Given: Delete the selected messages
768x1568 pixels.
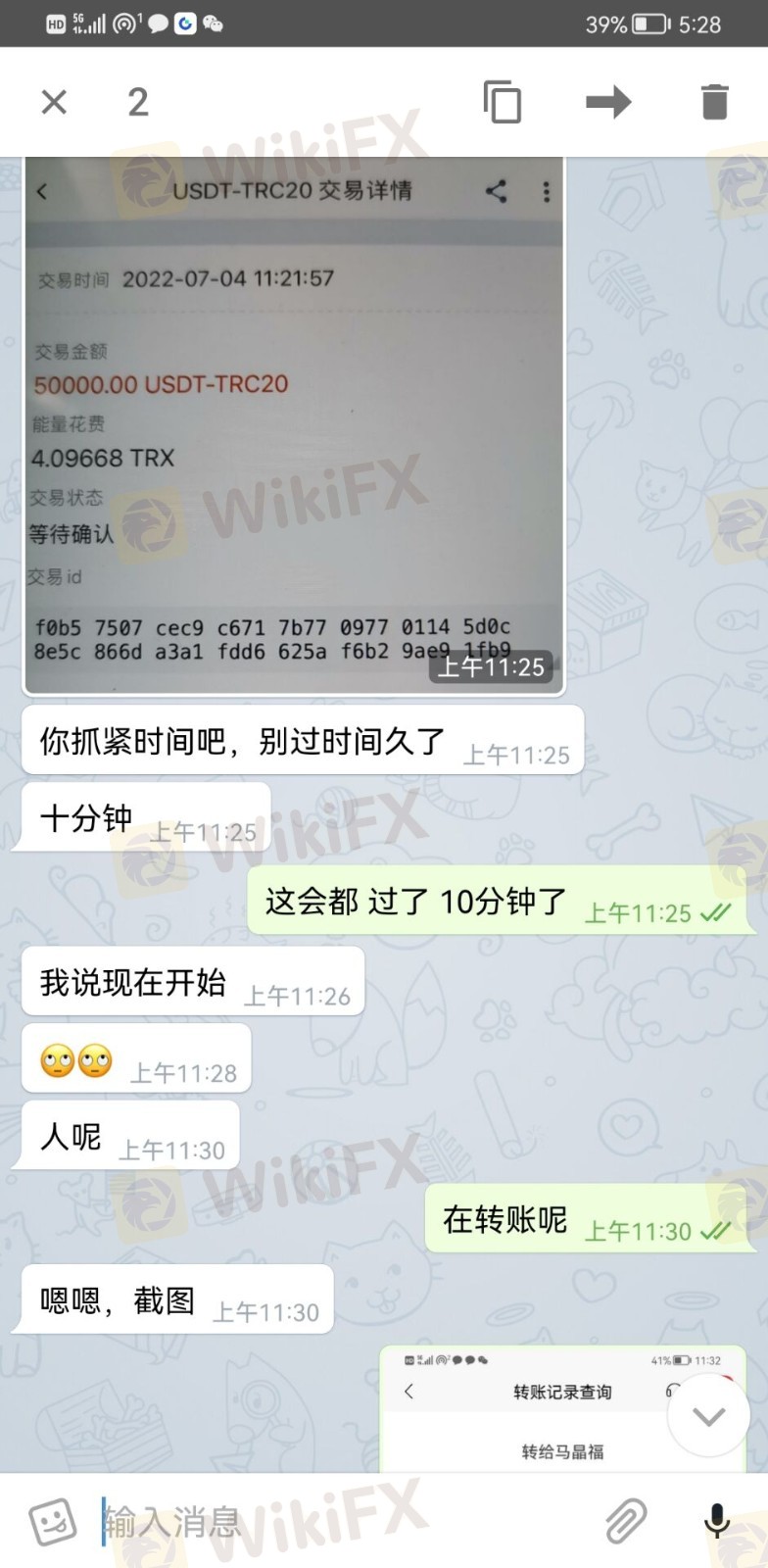Looking at the screenshot, I should pyautogui.click(x=715, y=102).
